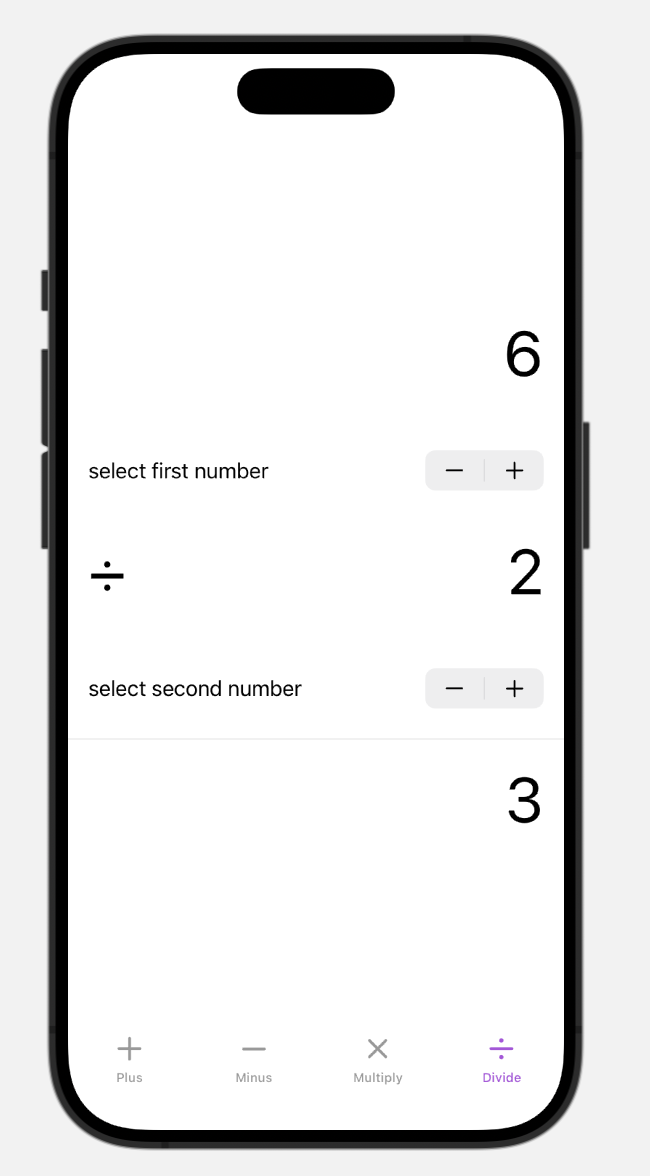650x1176 pixels.
Task: Decrease the first number with minus
Action: coord(455,471)
